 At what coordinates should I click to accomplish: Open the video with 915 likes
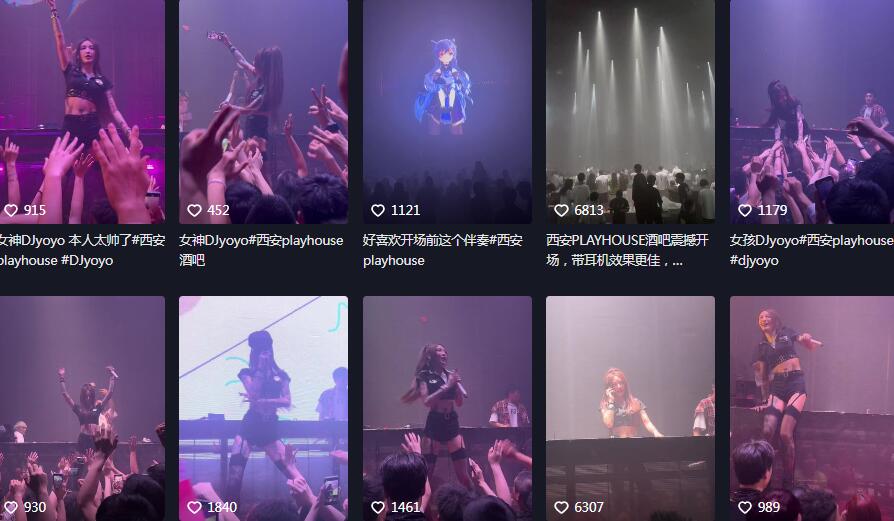click(80, 110)
